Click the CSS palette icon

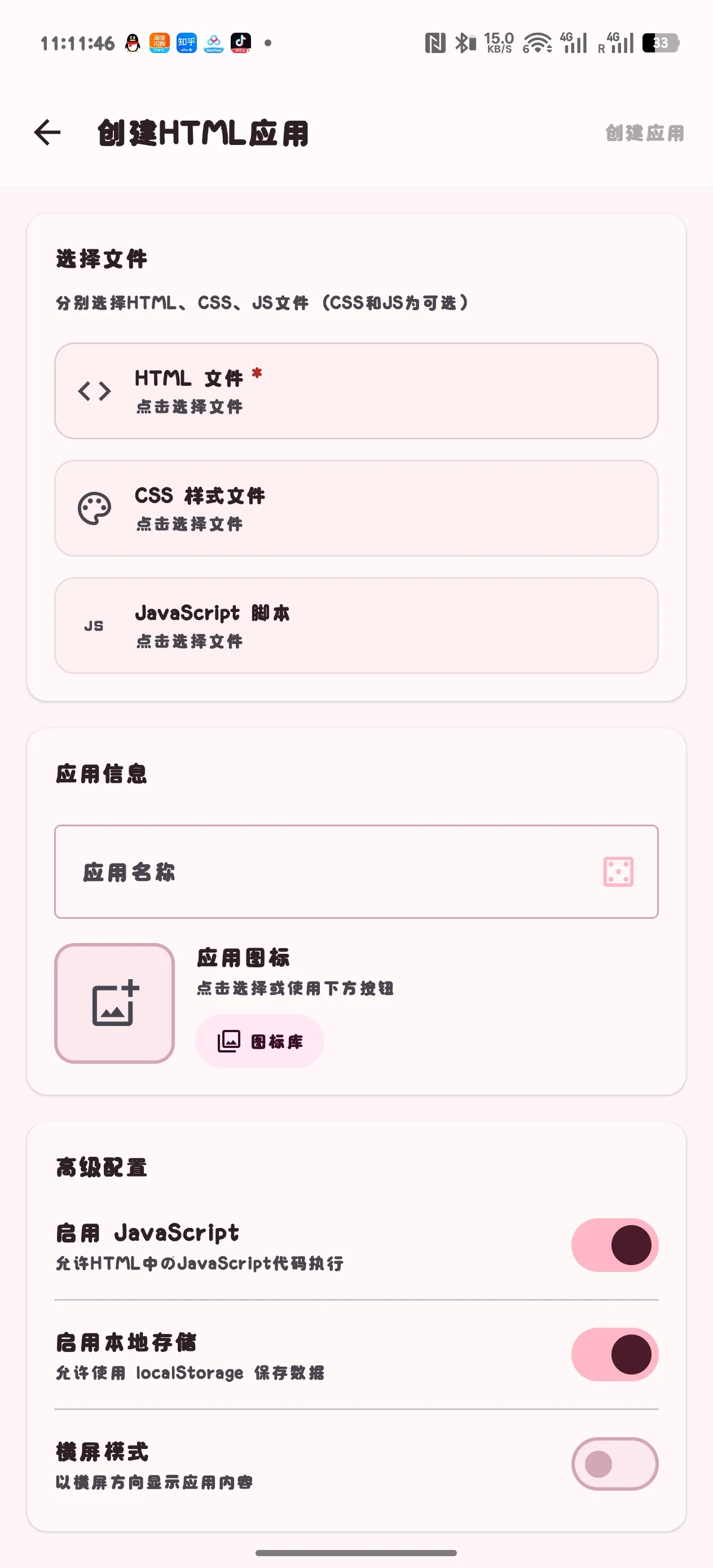(94, 509)
